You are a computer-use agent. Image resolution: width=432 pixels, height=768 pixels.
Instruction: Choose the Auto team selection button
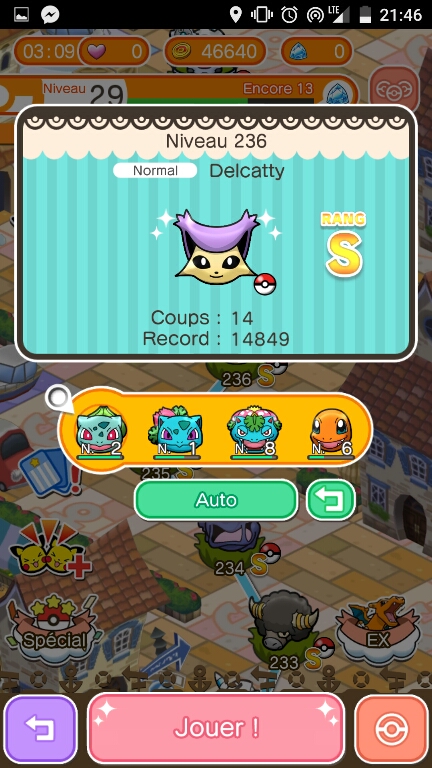pyautogui.click(x=216, y=500)
